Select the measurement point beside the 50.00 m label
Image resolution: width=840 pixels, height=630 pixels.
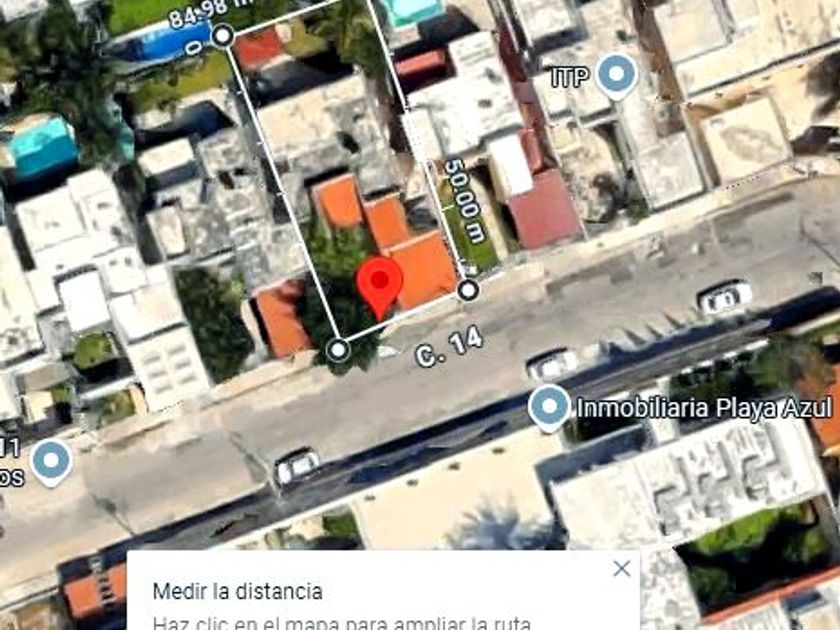pyautogui.click(x=468, y=290)
